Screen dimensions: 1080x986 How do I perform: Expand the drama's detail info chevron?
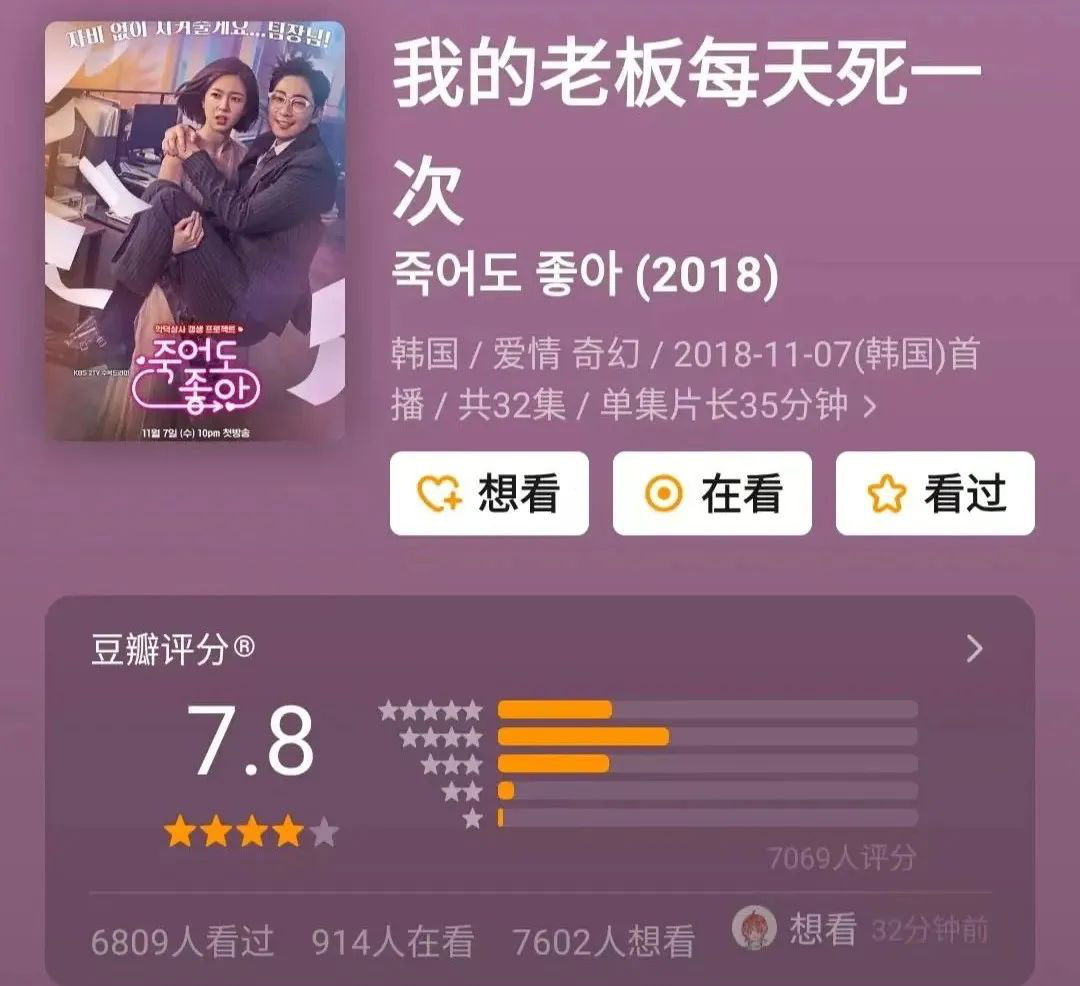tap(870, 407)
